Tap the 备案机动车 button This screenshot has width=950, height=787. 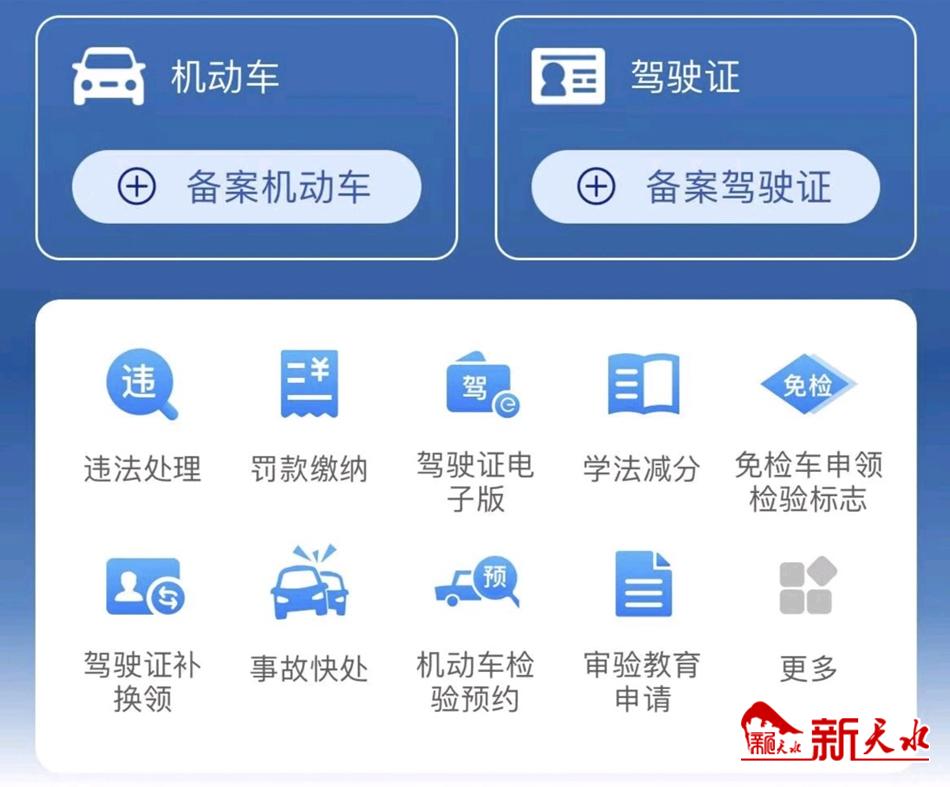[246, 187]
